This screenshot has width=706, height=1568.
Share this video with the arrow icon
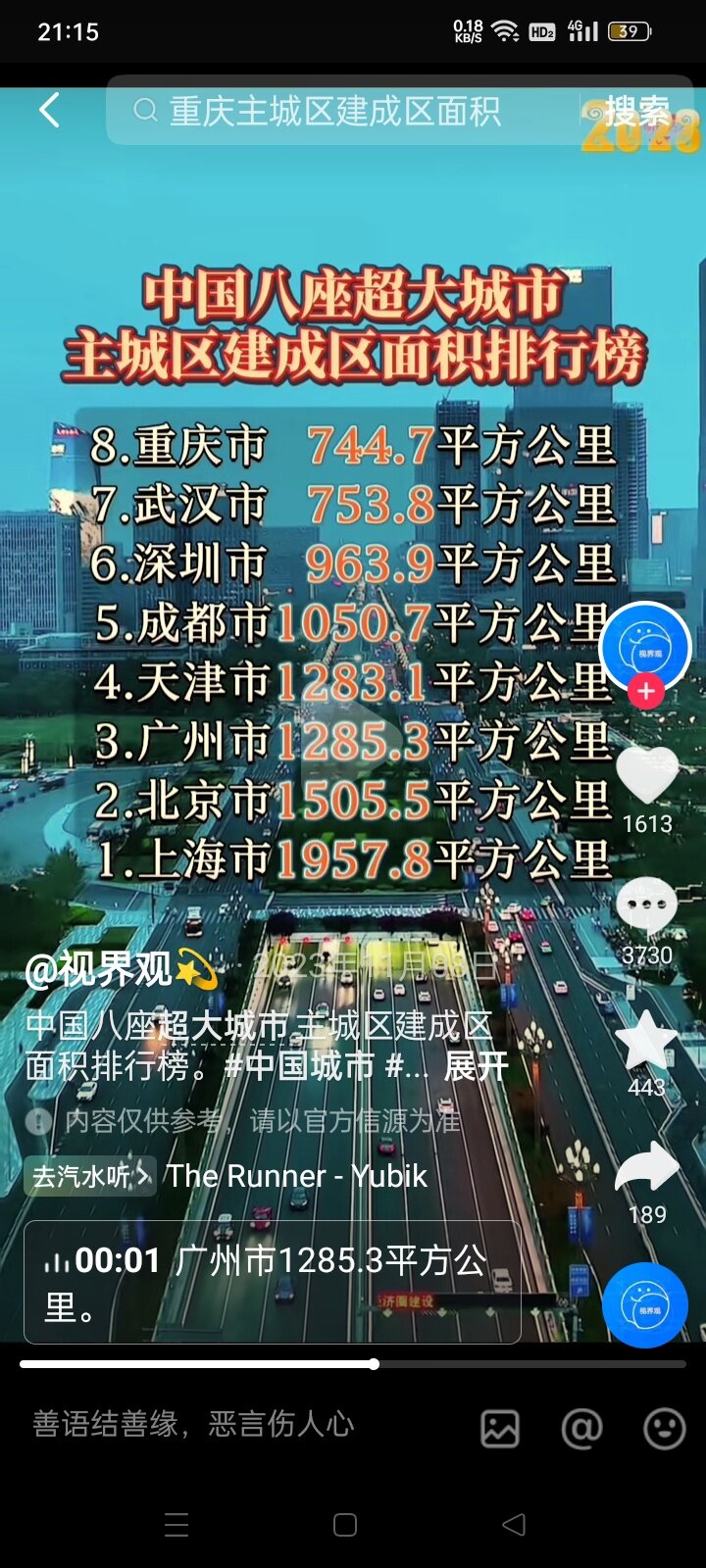click(646, 1168)
